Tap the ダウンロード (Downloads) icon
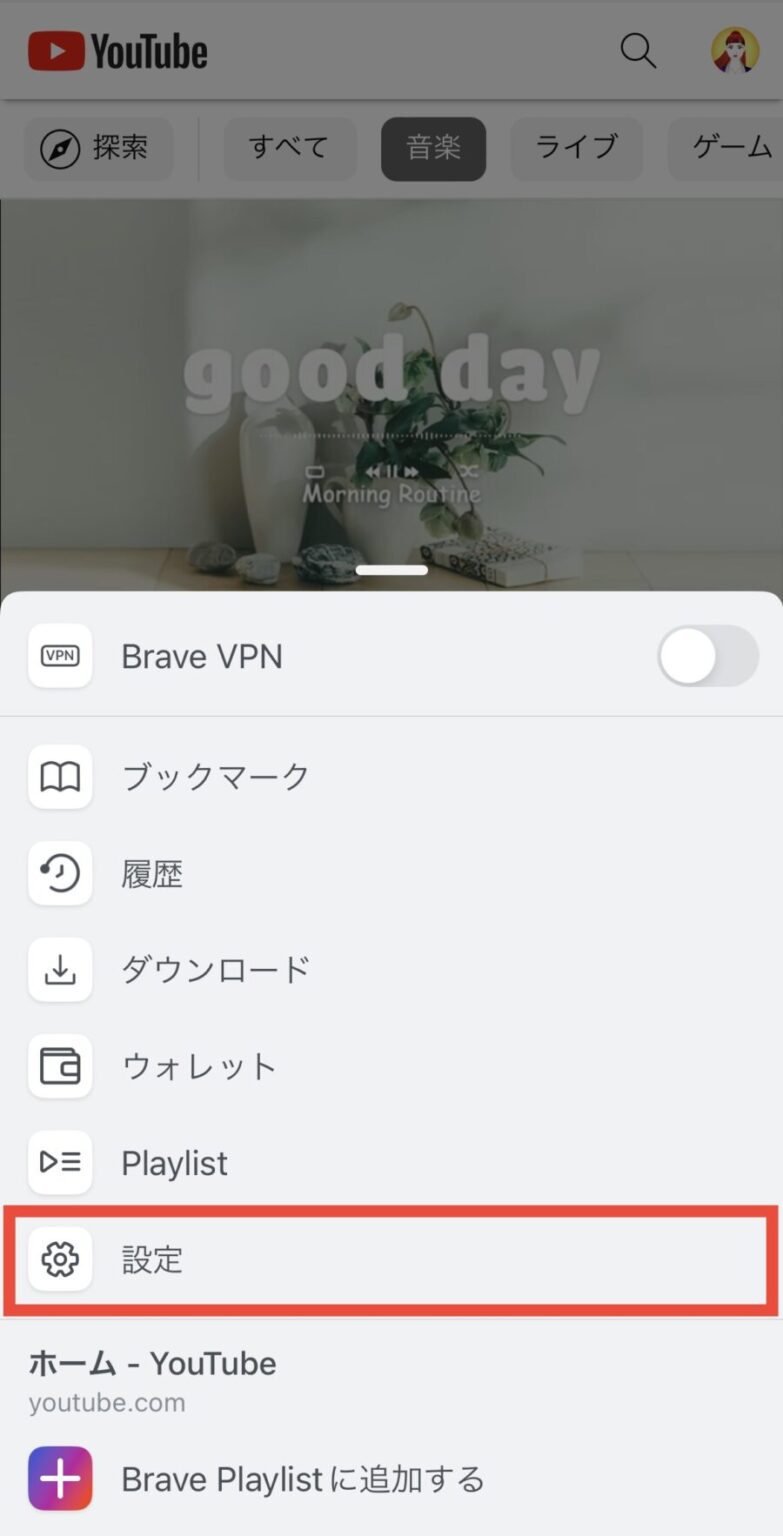The width and height of the screenshot is (783, 1536). click(60, 969)
